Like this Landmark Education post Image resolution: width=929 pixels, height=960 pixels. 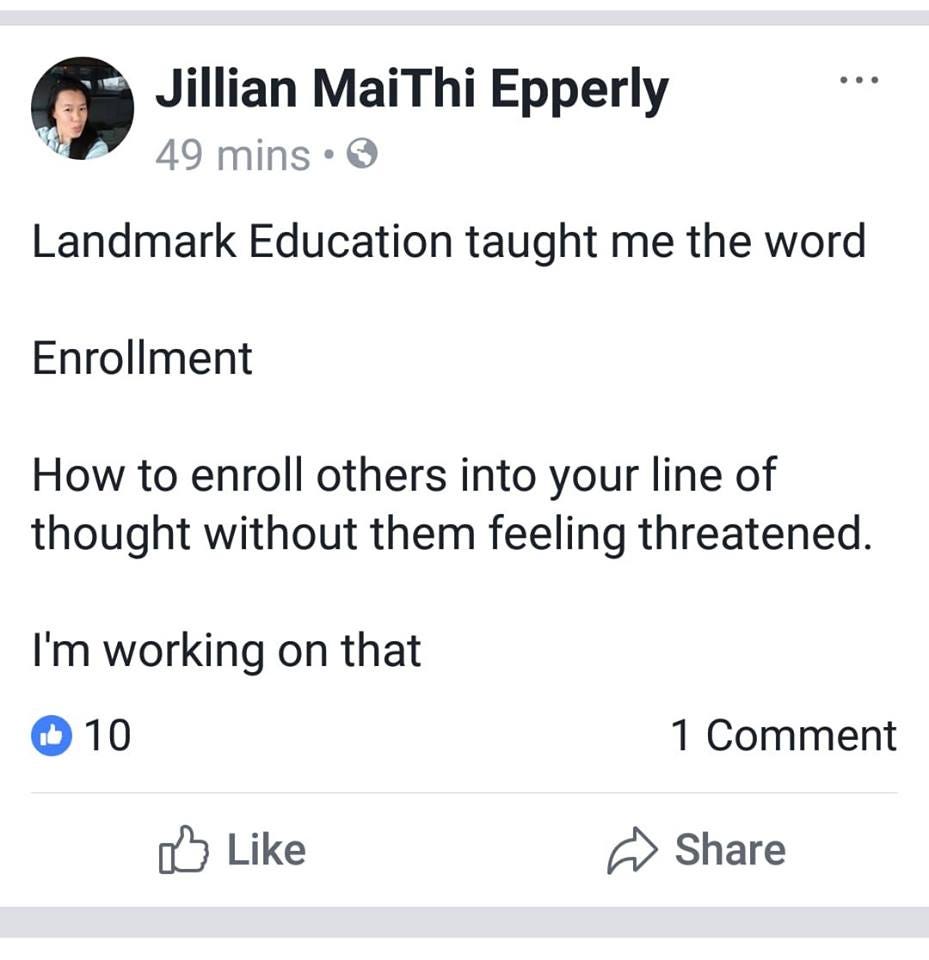[x=233, y=850]
